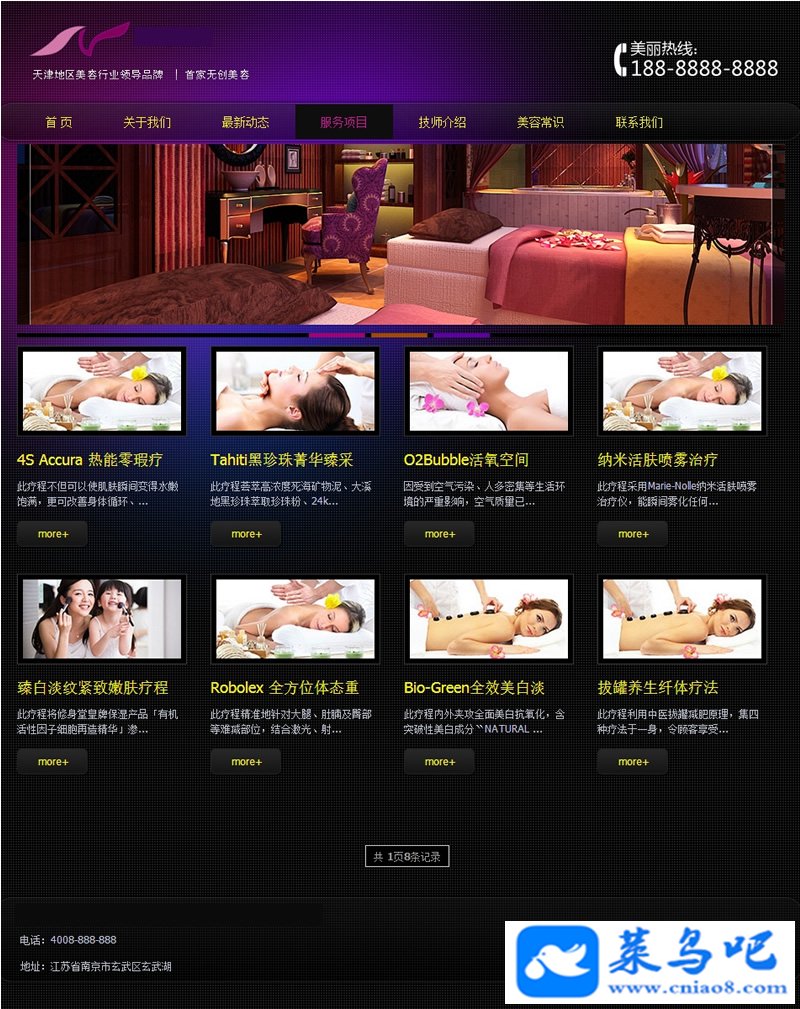Open 技师介绍 in the nav bar

point(442,122)
